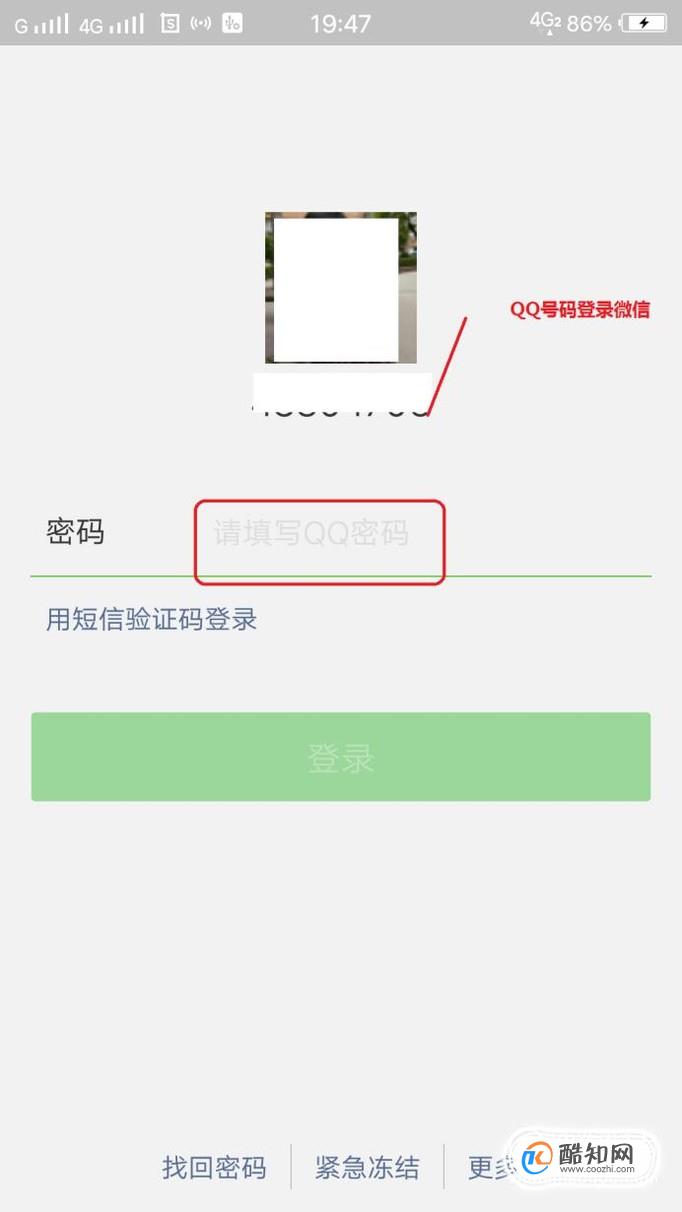This screenshot has width=682, height=1212.
Task: Tap the green 登录 login button
Action: click(341, 757)
